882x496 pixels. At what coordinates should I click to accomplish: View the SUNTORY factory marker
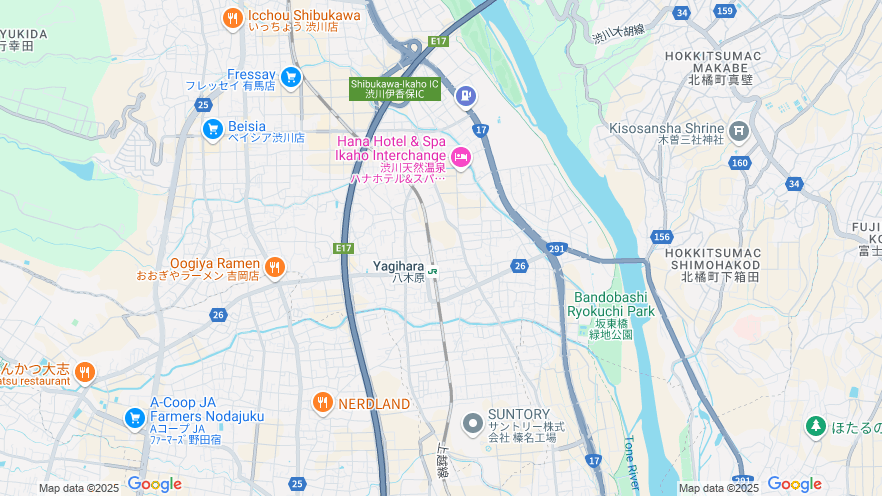coord(472,423)
